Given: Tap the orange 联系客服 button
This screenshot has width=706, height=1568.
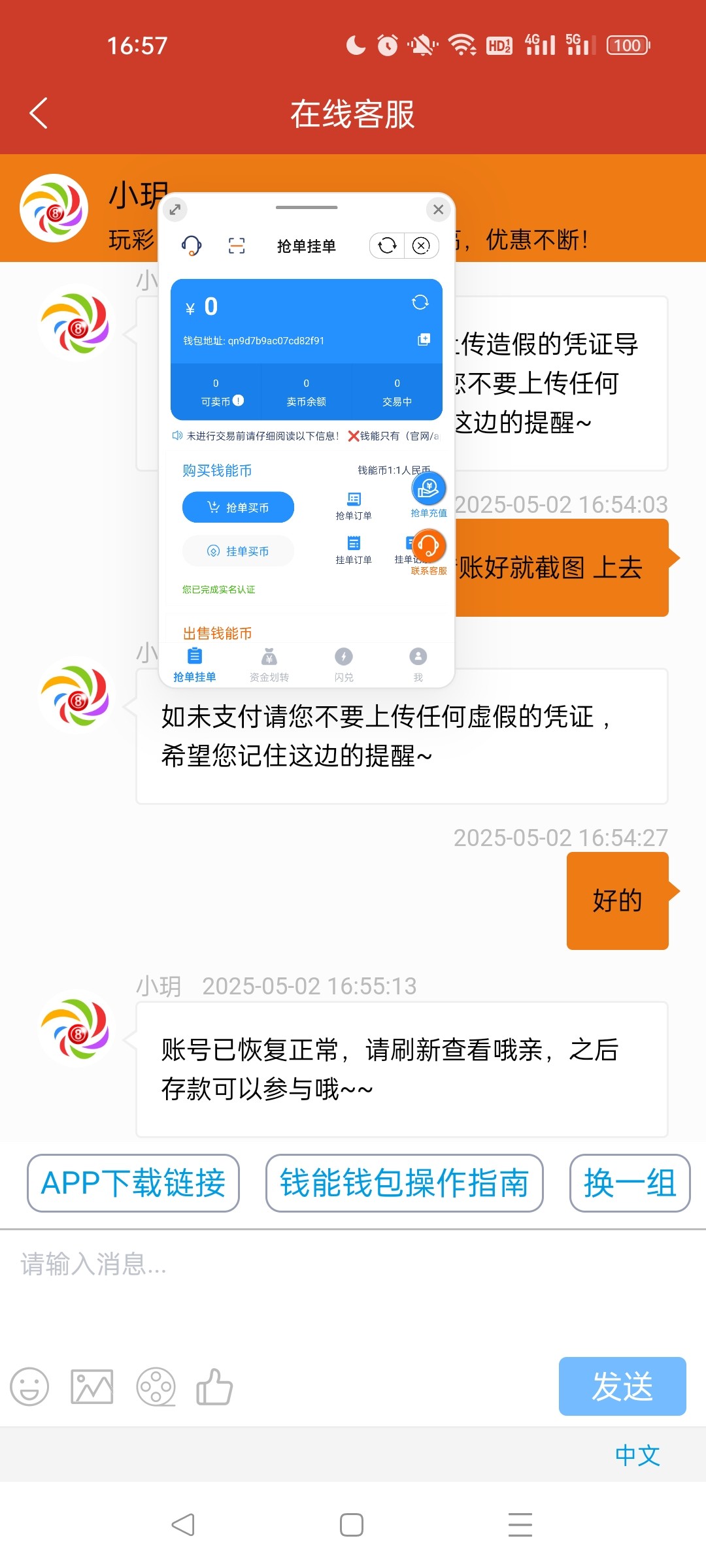Looking at the screenshot, I should tap(428, 551).
